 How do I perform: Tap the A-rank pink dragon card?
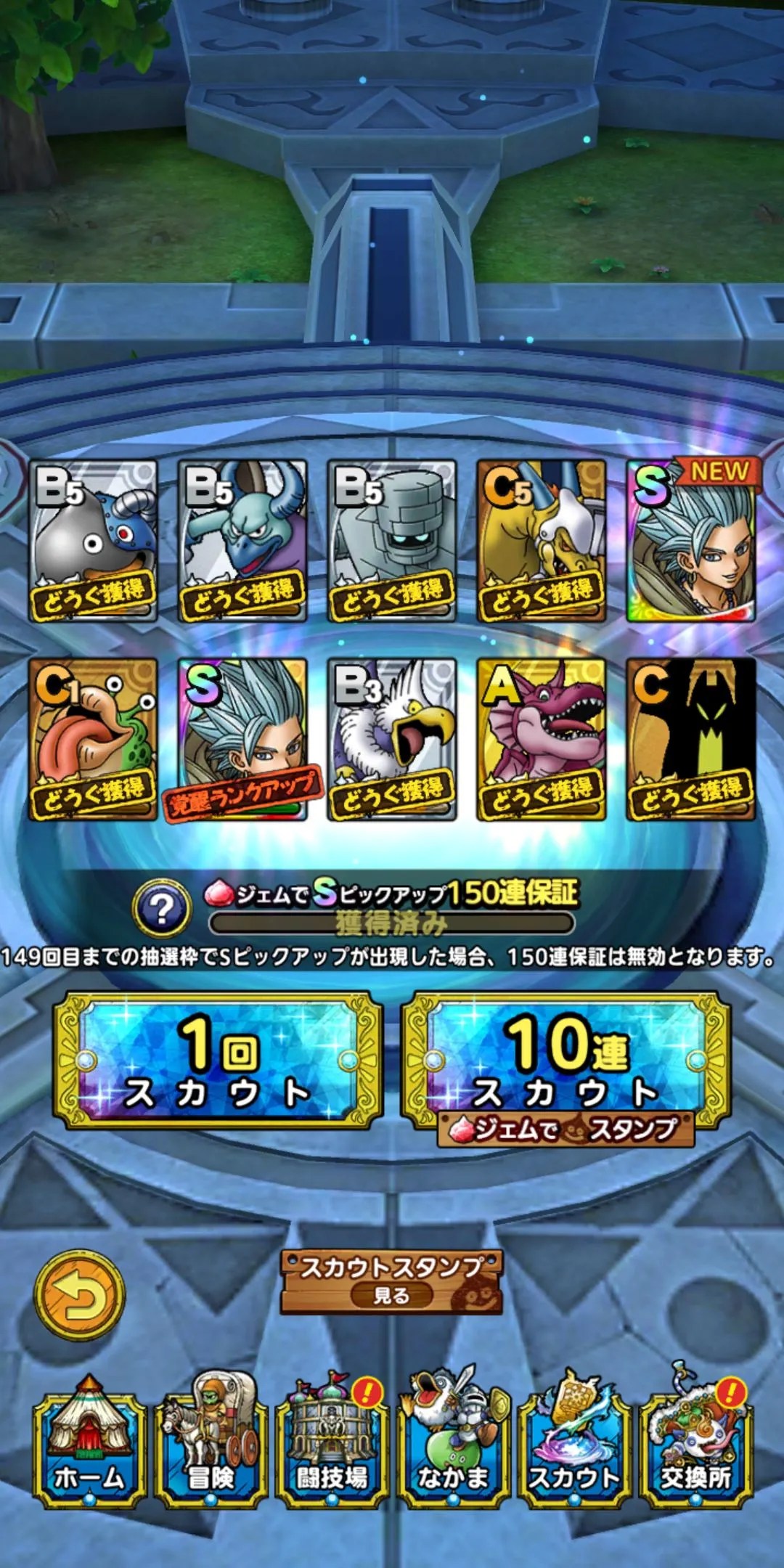pos(542,739)
